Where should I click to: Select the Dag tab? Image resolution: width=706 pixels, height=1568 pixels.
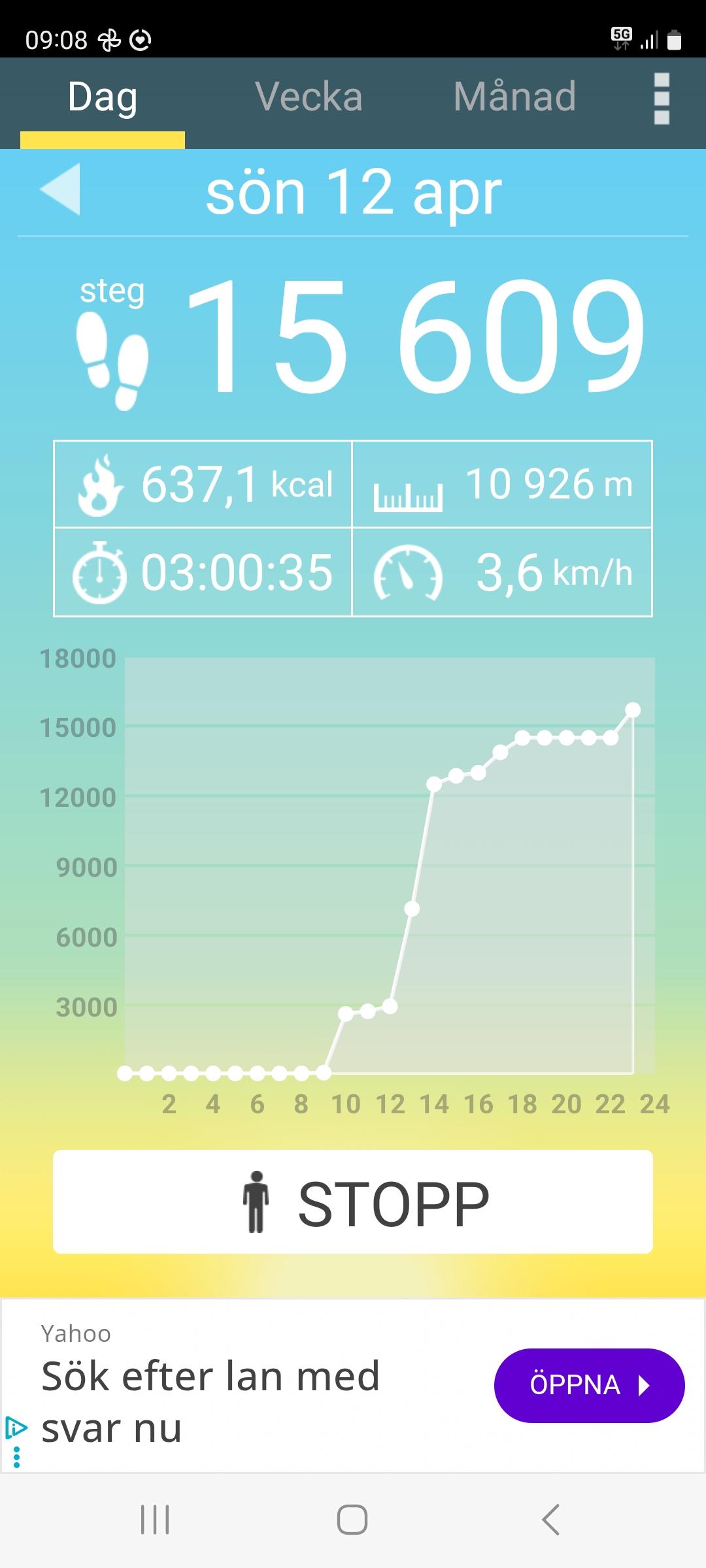click(103, 98)
